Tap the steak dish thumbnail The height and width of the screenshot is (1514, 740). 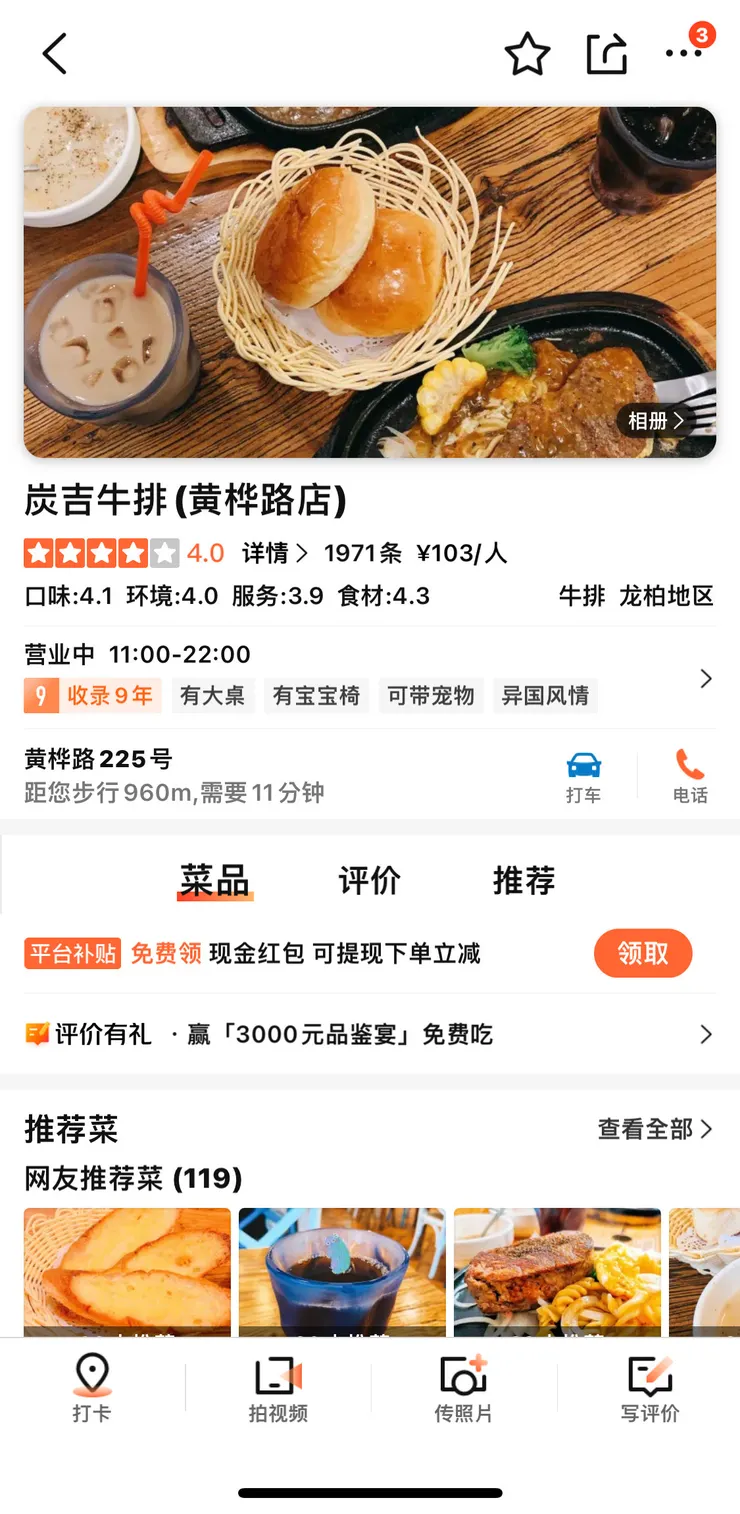(x=556, y=1272)
